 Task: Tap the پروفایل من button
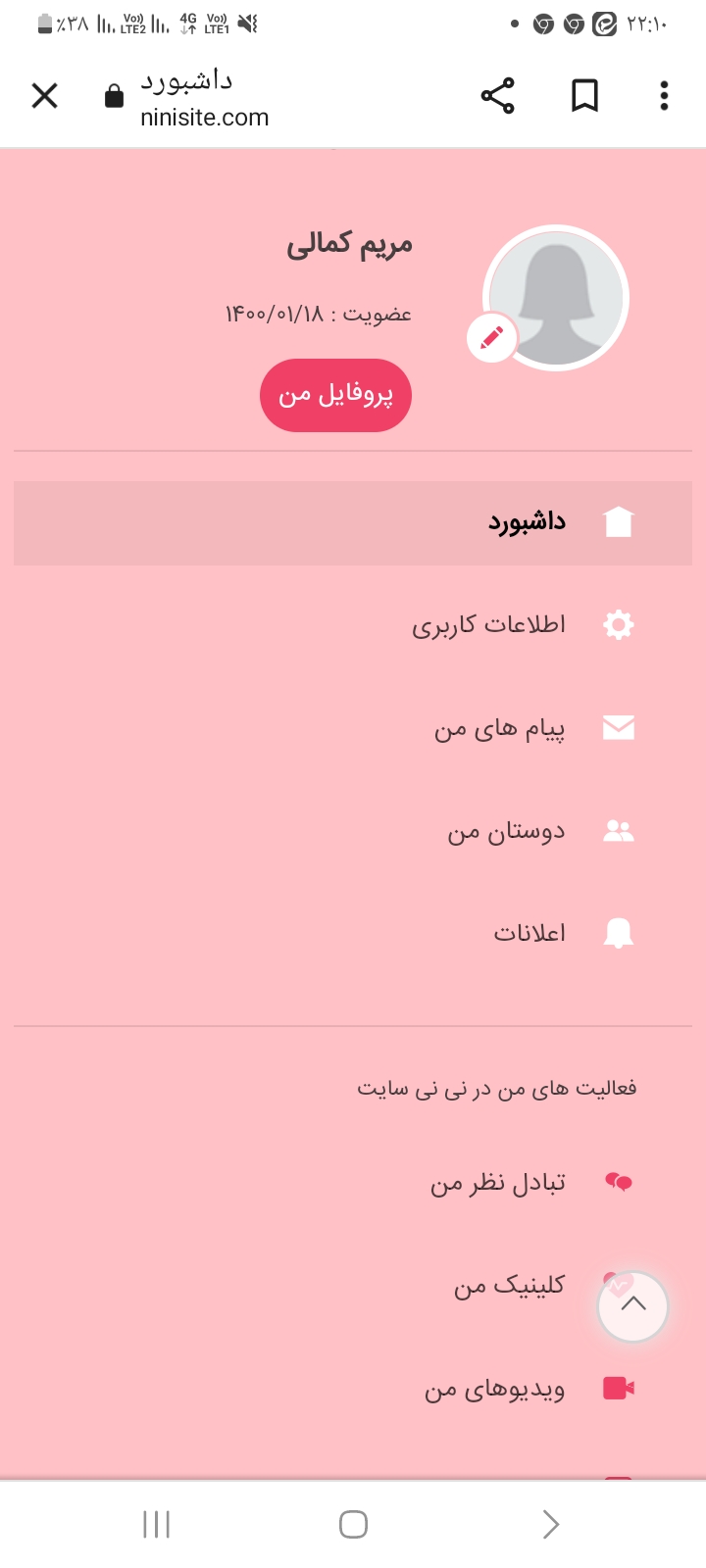point(335,395)
